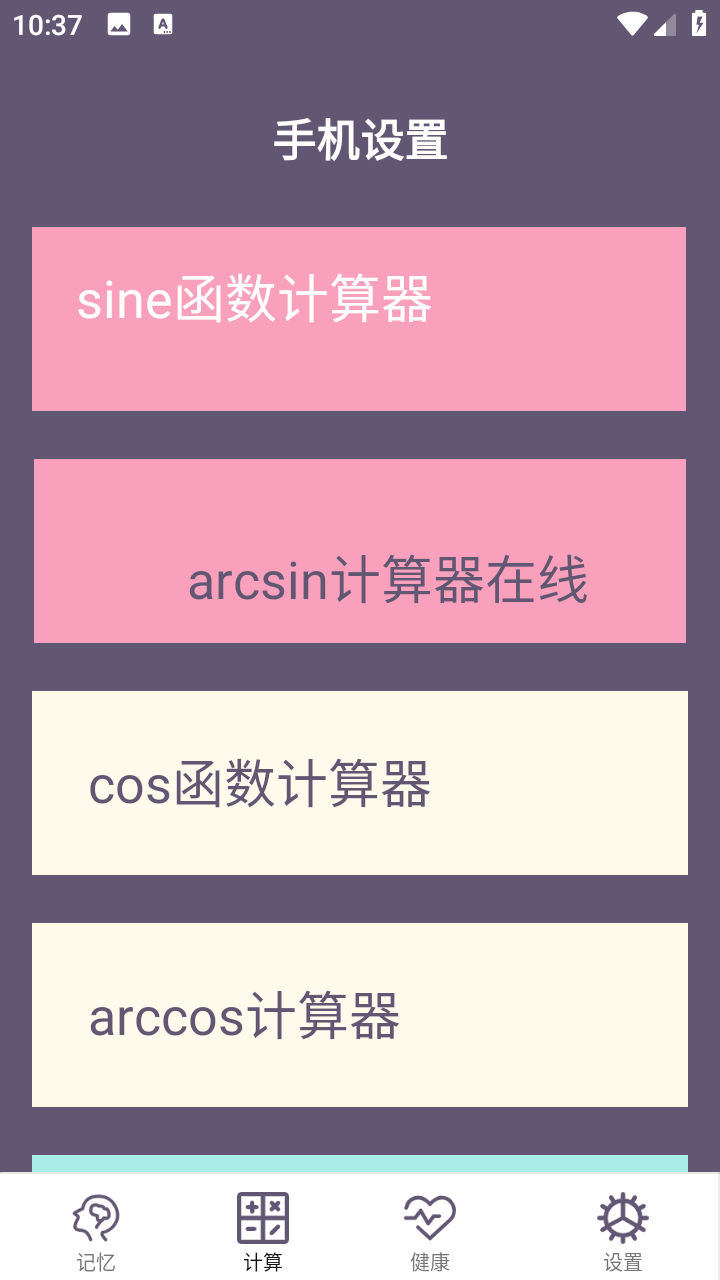Tap the leftmost notification icon in status bar
Screen dimensions: 720x1280
[119, 24]
